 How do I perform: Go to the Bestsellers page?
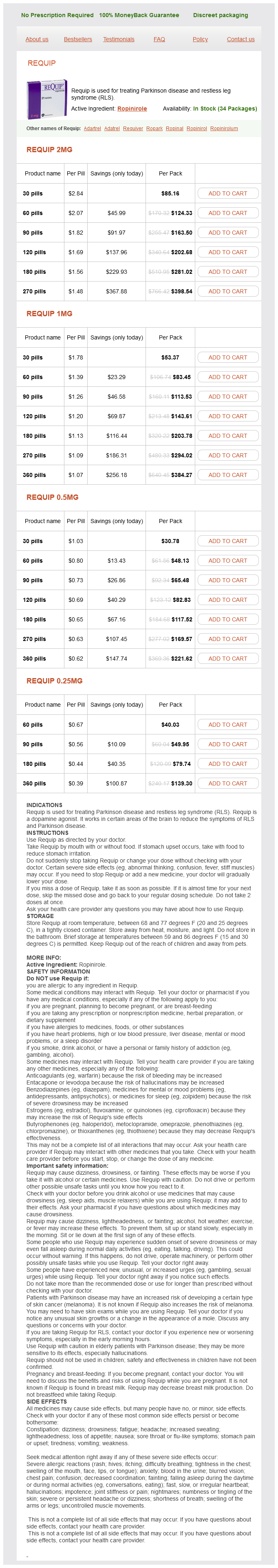coord(78,39)
